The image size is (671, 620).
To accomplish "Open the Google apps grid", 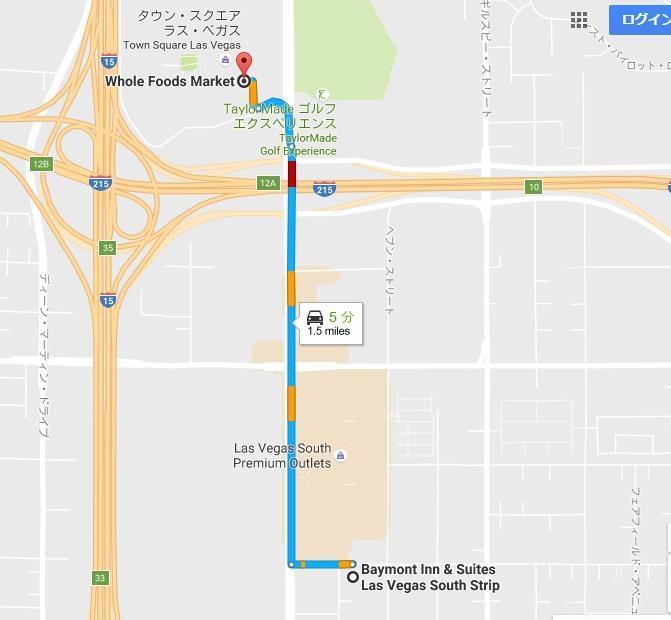I will (x=579, y=20).
